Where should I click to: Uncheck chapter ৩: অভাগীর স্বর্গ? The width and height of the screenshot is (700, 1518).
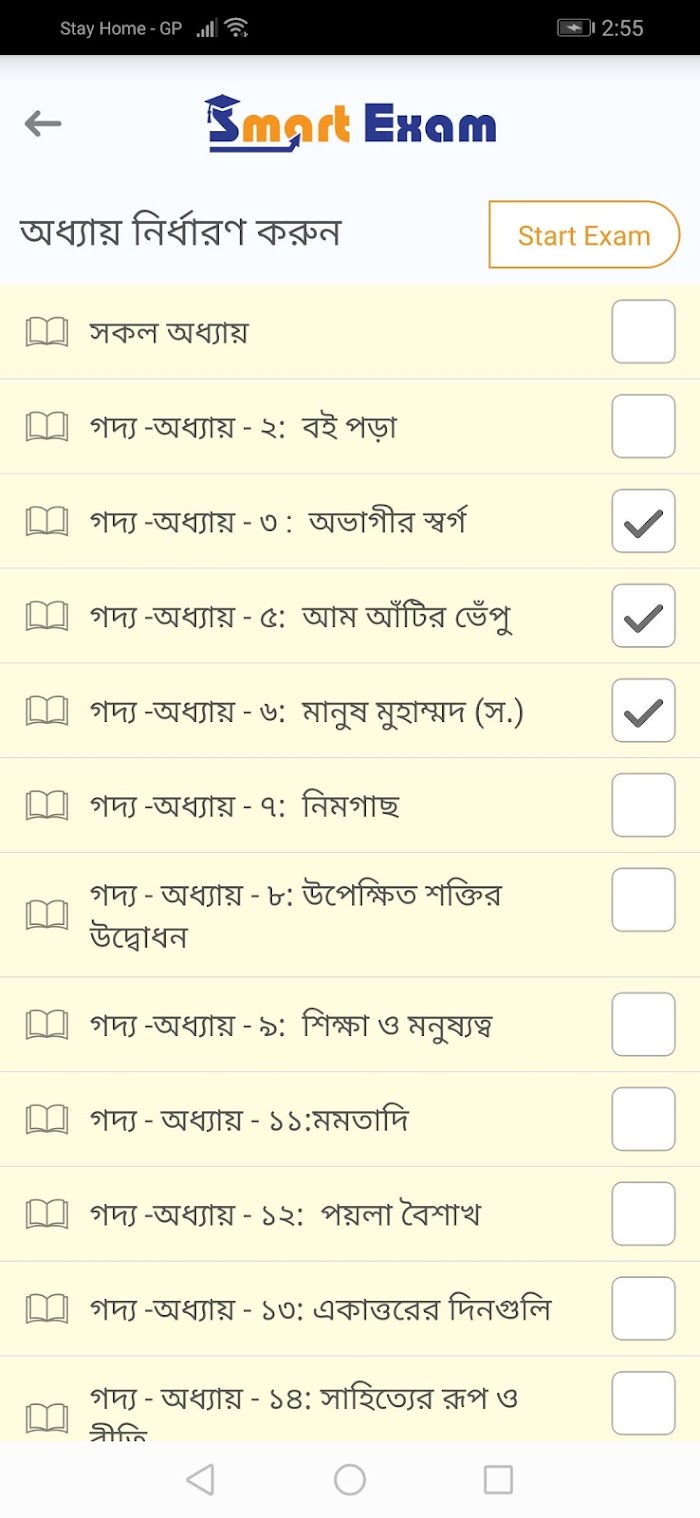(643, 521)
